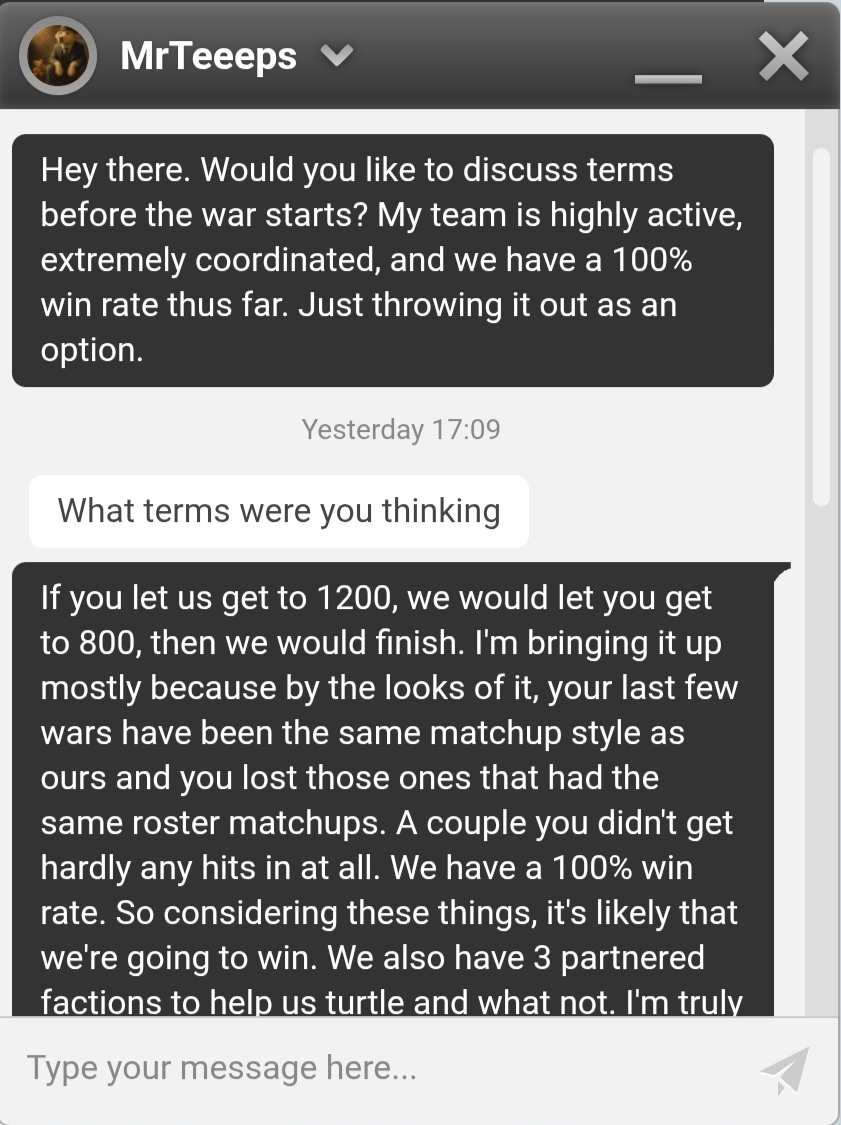Open MrTeeeps' profile avatar
This screenshot has height=1125, width=841.
(57, 56)
